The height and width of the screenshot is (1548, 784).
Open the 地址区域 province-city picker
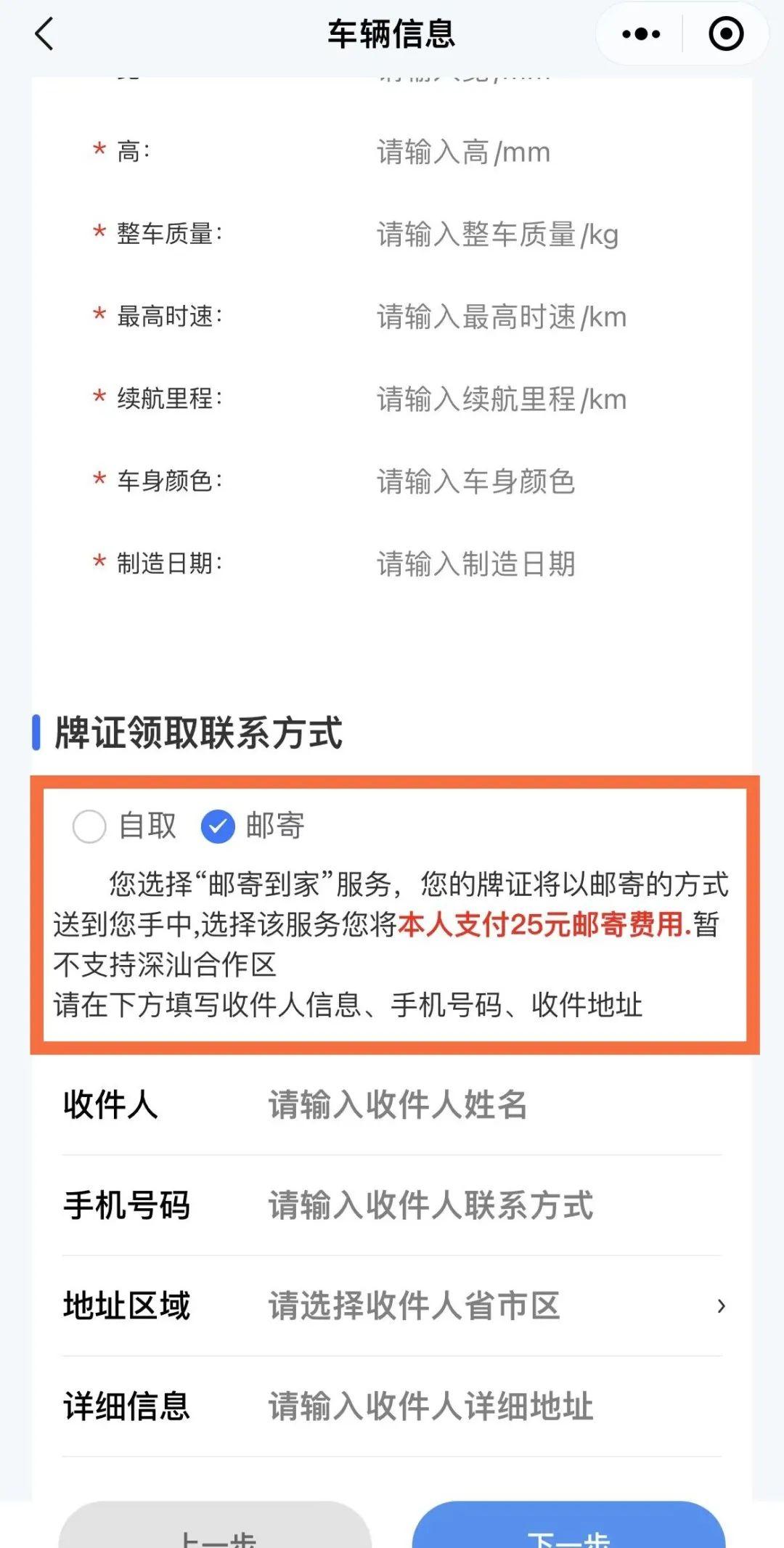pyautogui.click(x=392, y=1305)
